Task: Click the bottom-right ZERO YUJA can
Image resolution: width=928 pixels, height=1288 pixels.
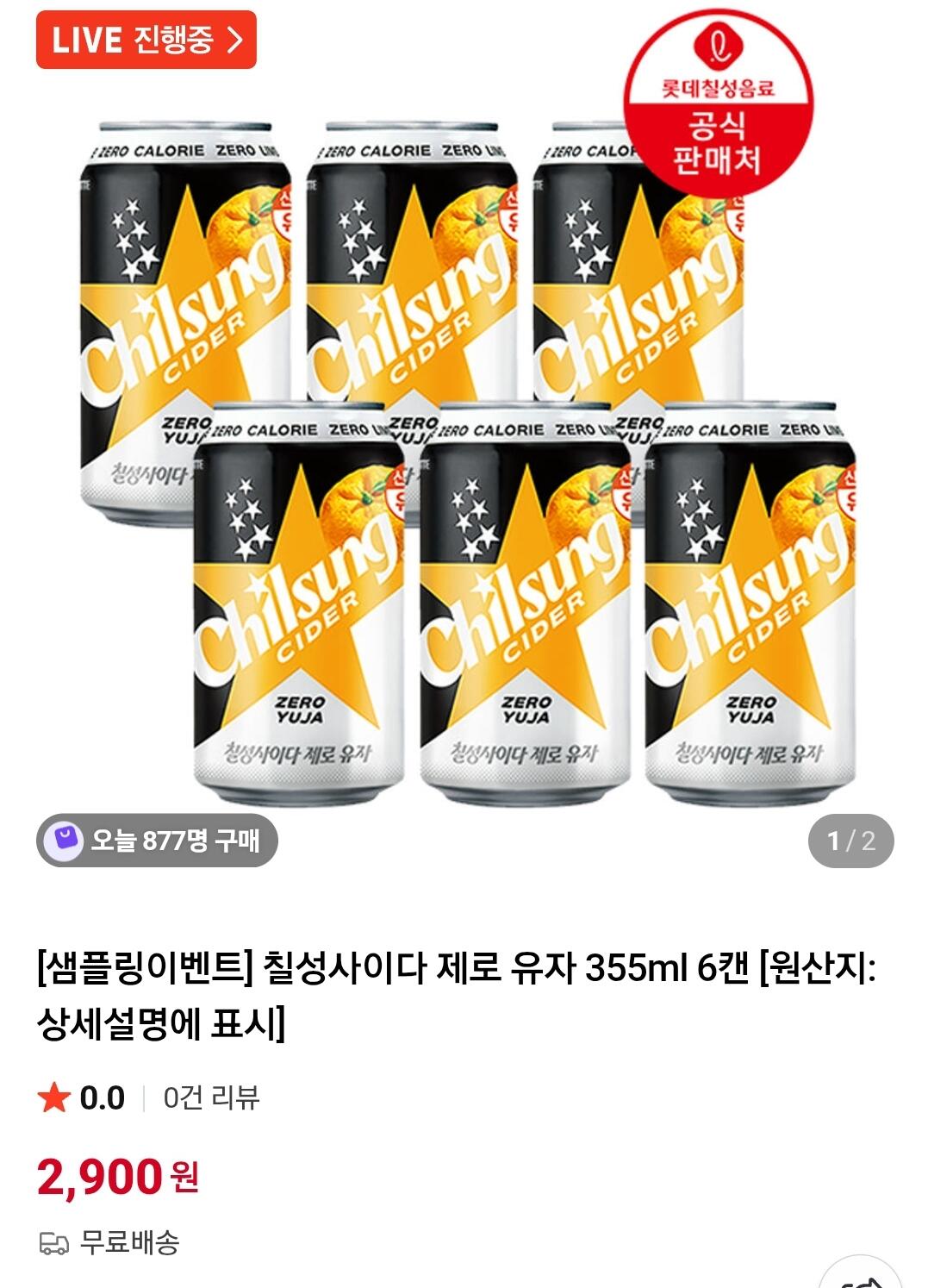Action: point(750,603)
